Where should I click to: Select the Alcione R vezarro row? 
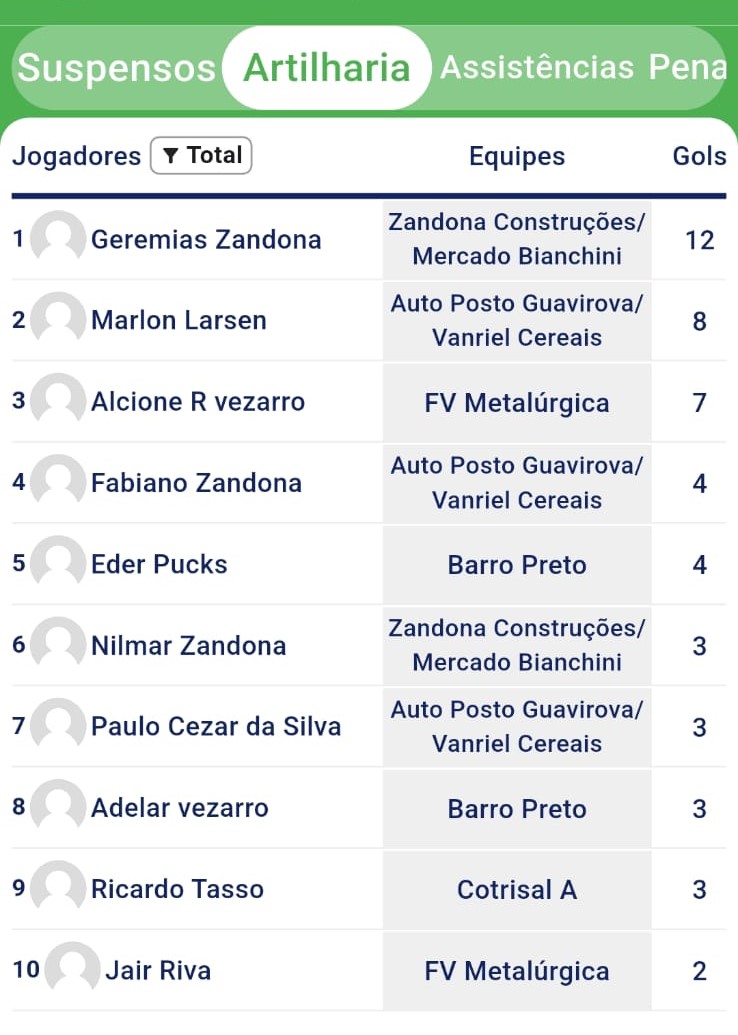198,402
